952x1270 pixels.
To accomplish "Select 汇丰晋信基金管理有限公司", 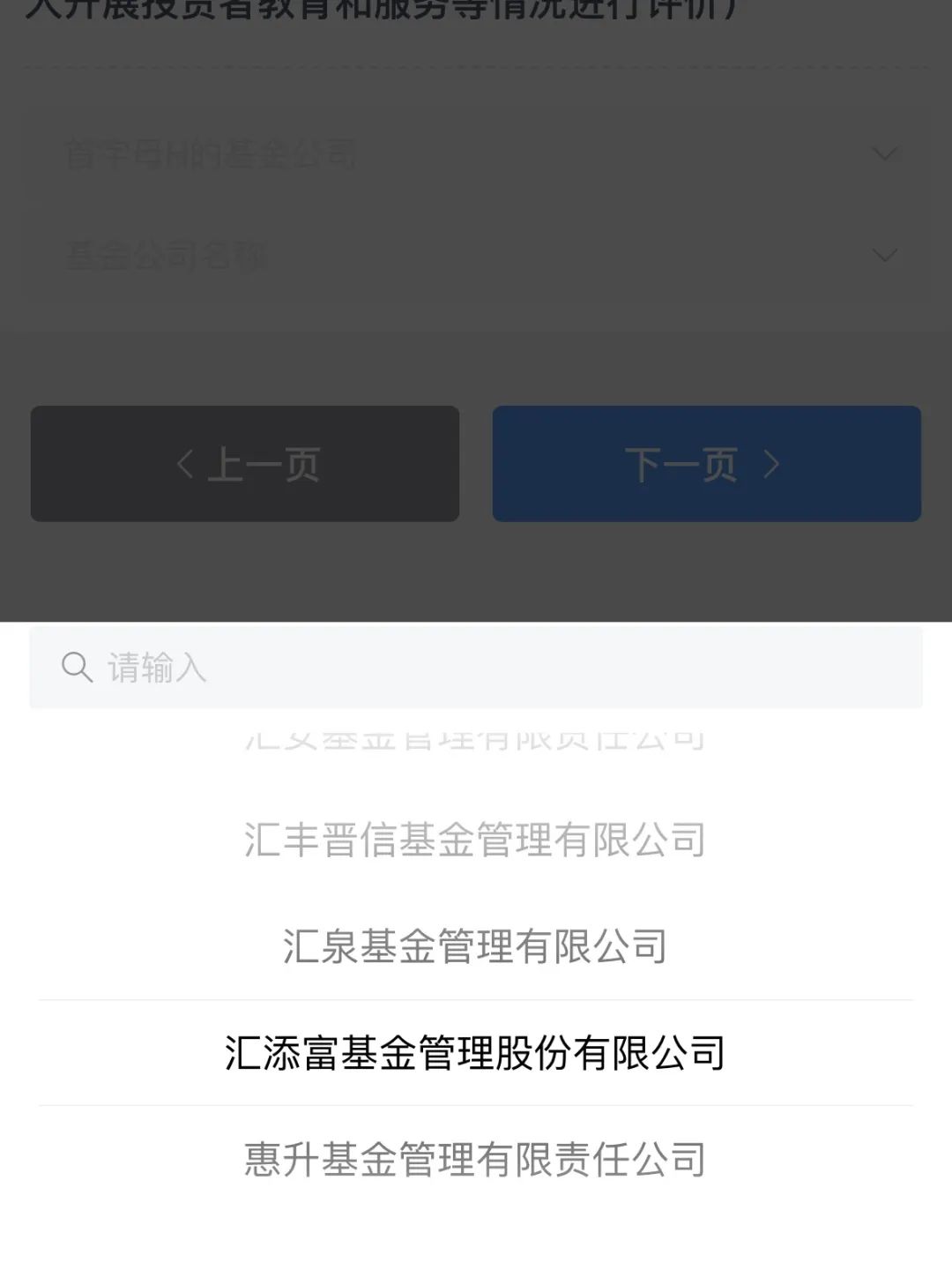I will tap(475, 840).
